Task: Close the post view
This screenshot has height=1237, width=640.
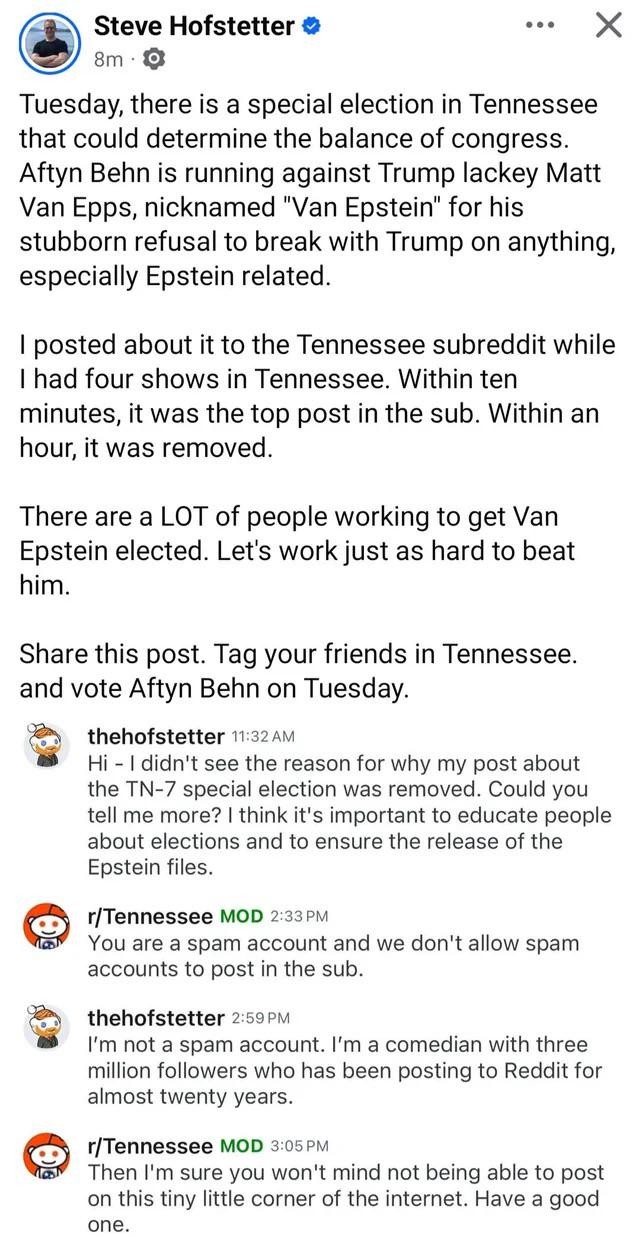Action: point(607,26)
